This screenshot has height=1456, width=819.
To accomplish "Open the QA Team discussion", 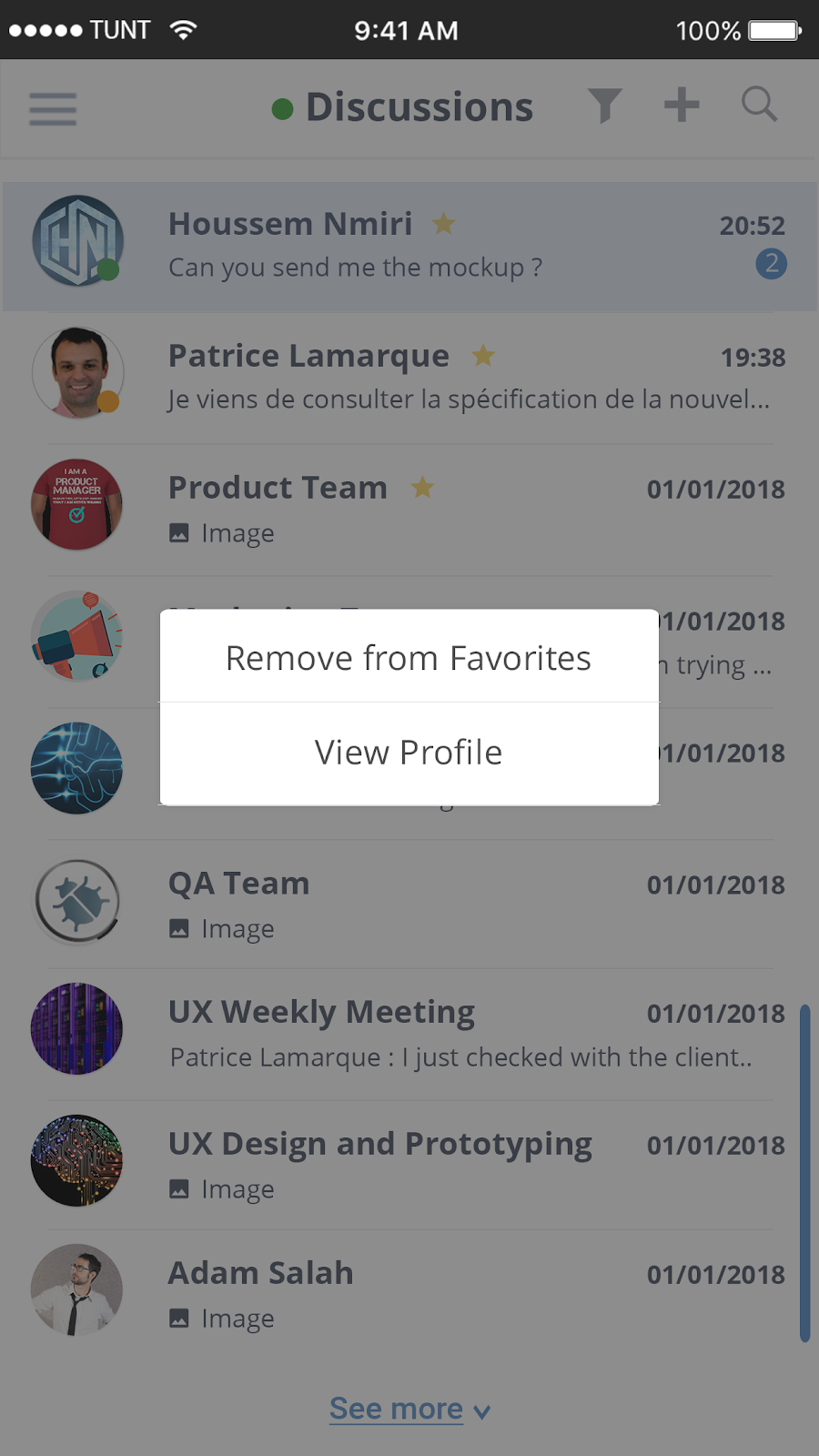I will click(409, 904).
